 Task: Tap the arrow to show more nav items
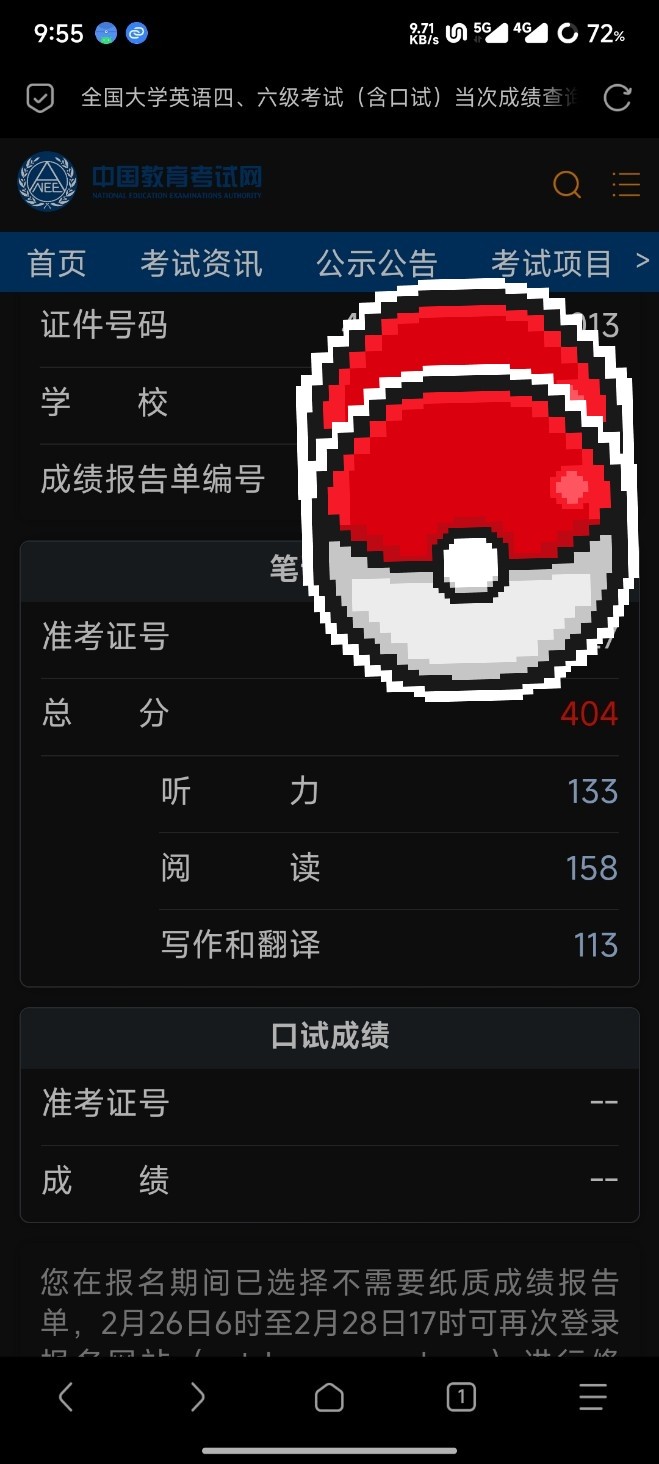[x=642, y=261]
